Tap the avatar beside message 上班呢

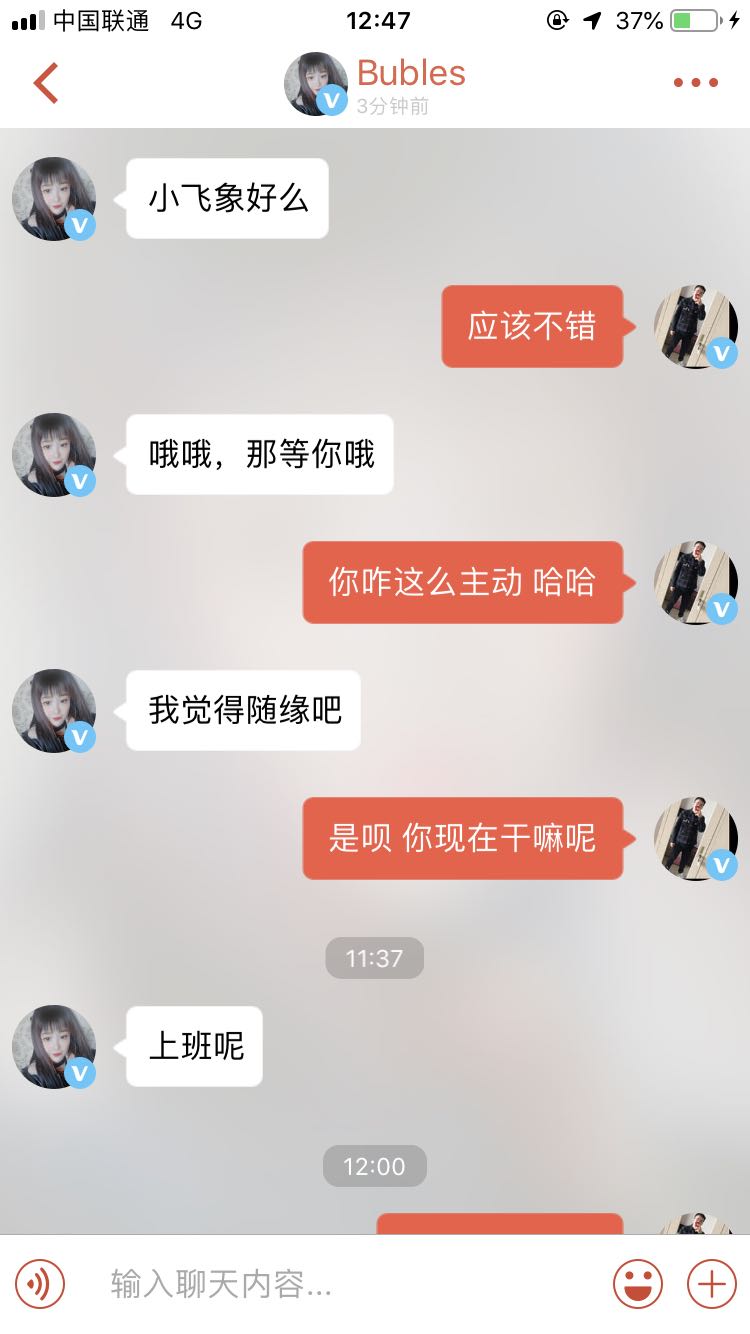coord(54,1046)
